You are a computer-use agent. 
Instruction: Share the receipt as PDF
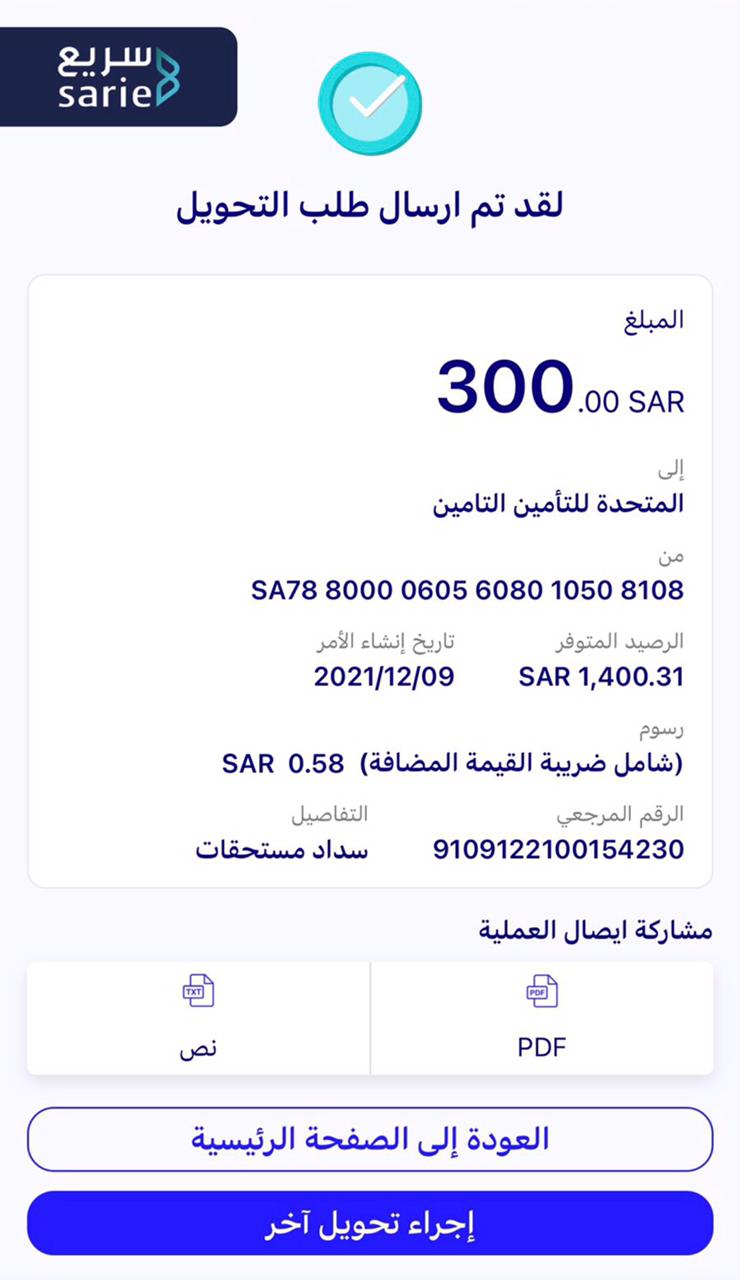coord(542,1018)
